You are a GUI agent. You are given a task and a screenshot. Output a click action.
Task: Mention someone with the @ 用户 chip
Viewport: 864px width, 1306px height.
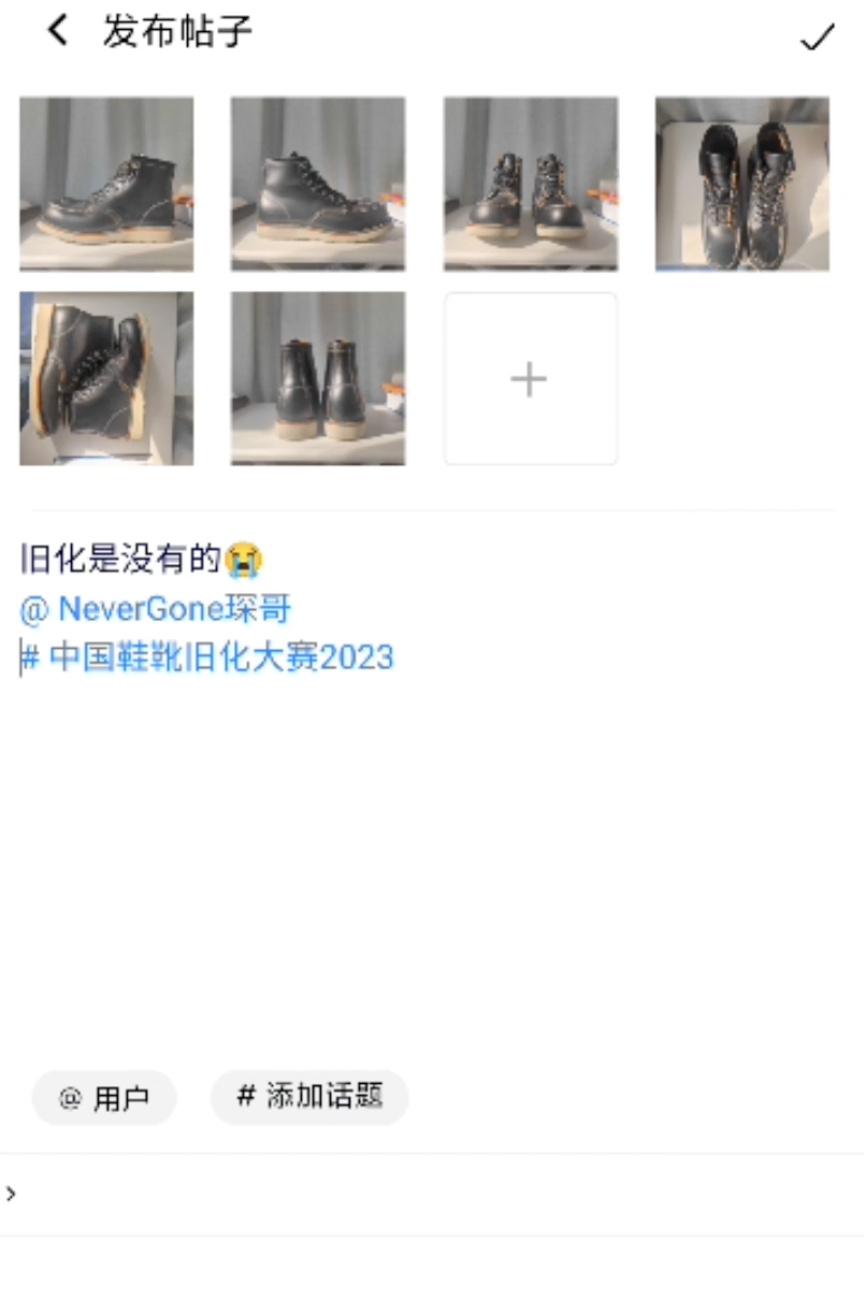104,1098
